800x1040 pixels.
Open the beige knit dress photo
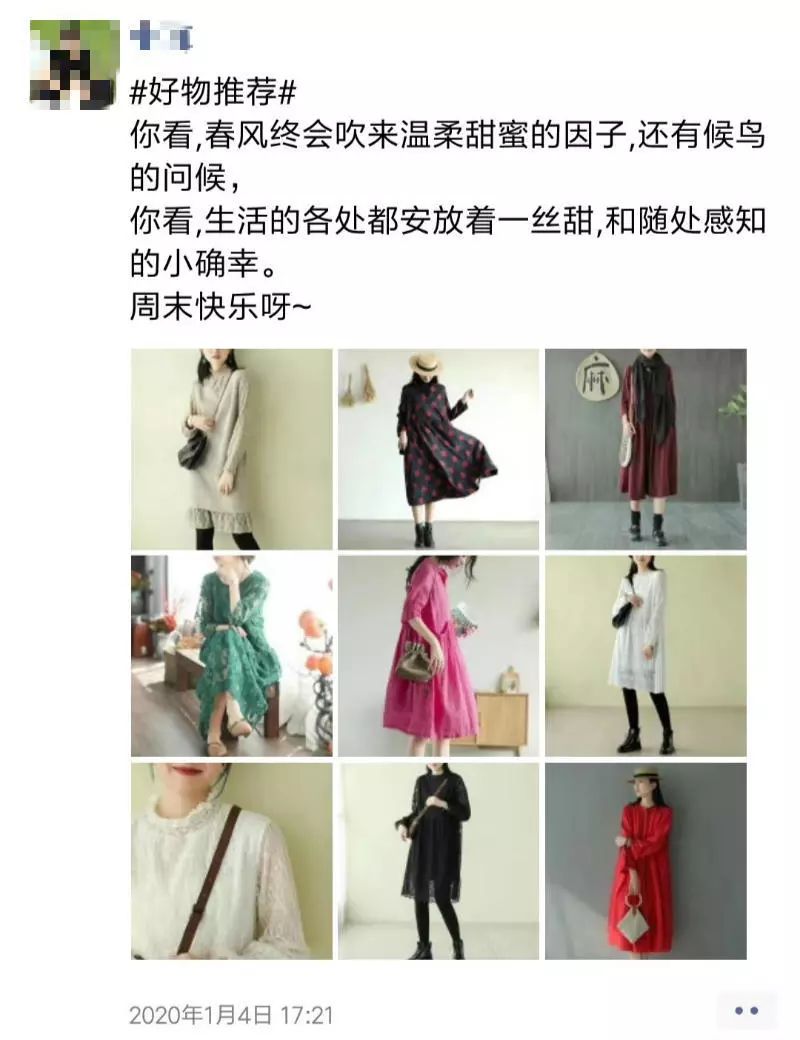(x=231, y=448)
